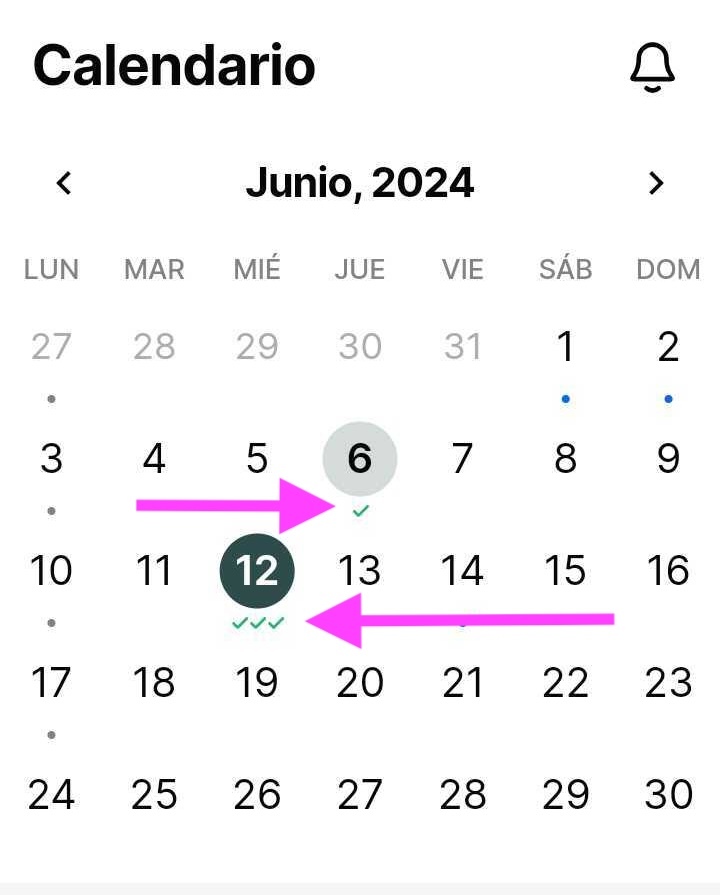Open day 17 in the calendar
The height and width of the screenshot is (895, 720).
pos(51,683)
